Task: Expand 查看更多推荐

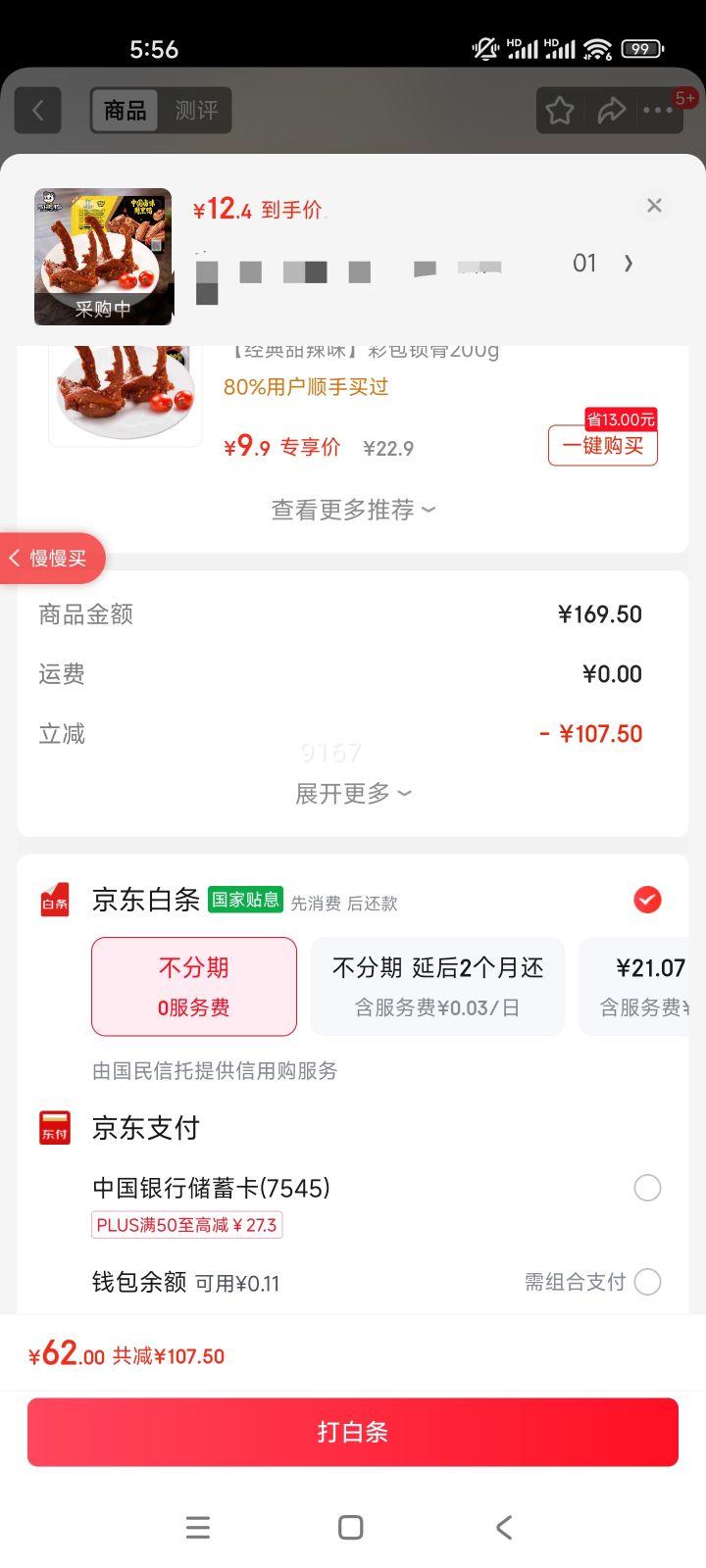Action: pyautogui.click(x=353, y=510)
